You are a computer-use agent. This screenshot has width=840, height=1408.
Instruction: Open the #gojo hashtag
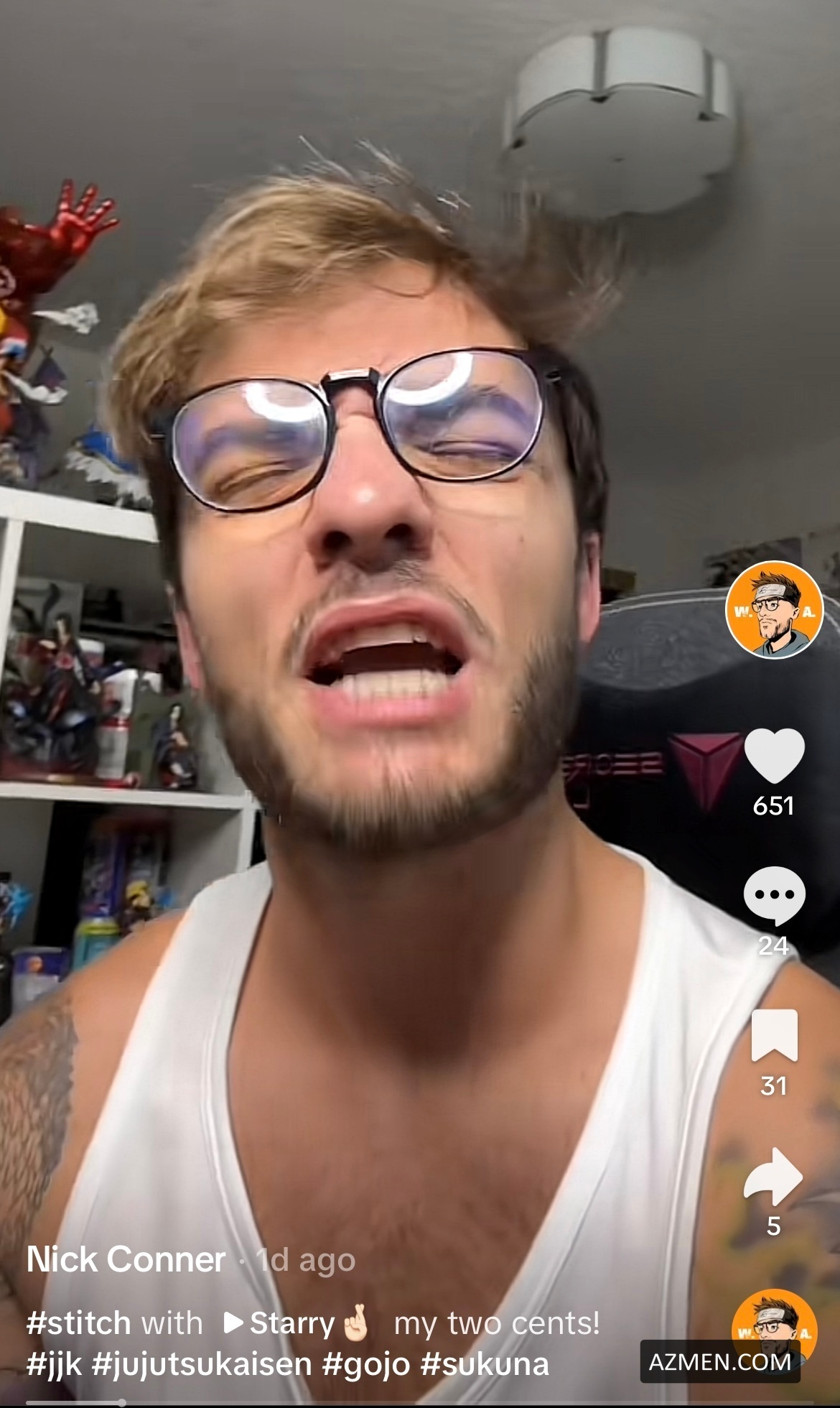click(x=365, y=1364)
